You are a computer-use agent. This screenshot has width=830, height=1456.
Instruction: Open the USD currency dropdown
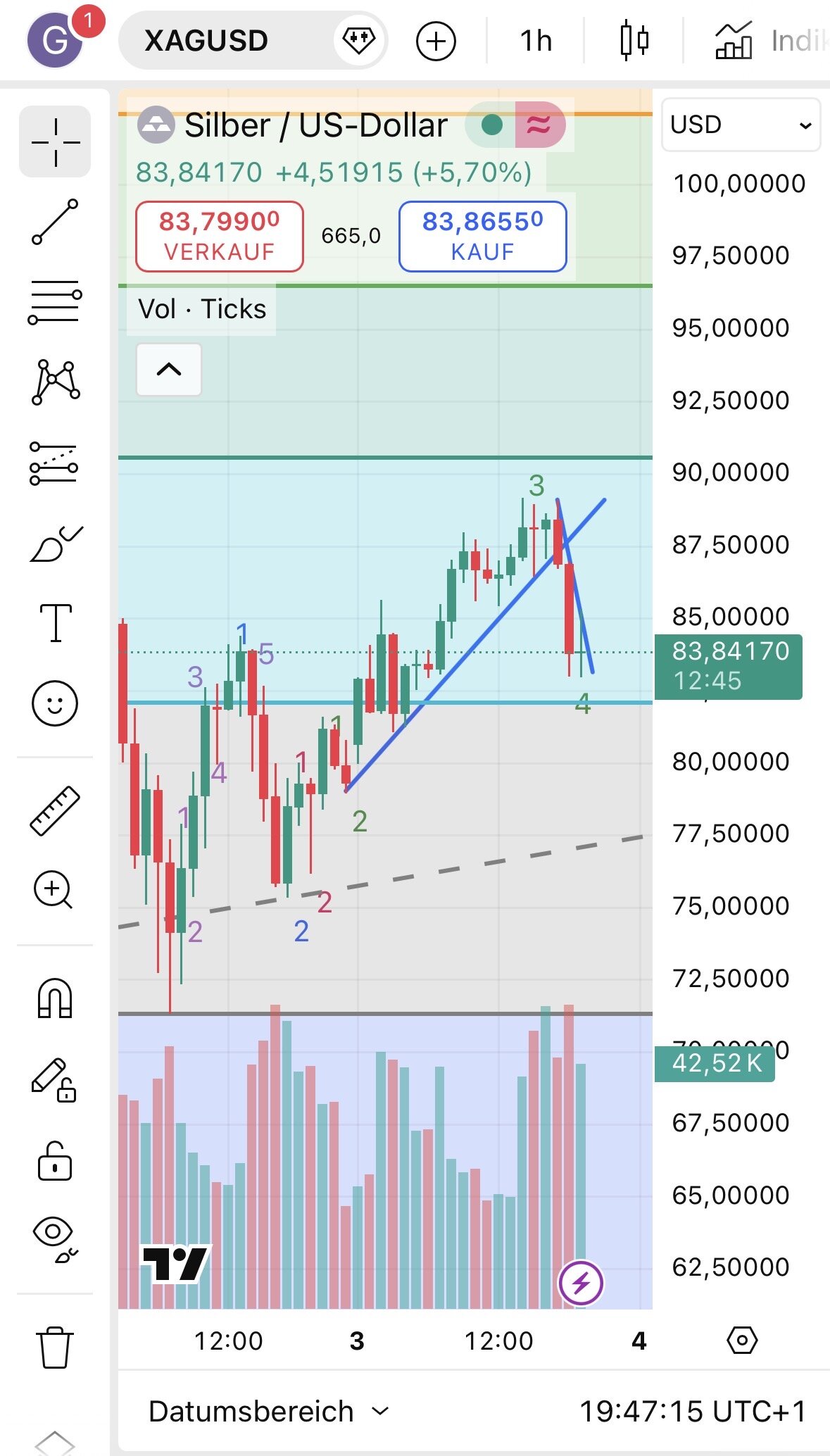click(x=741, y=125)
